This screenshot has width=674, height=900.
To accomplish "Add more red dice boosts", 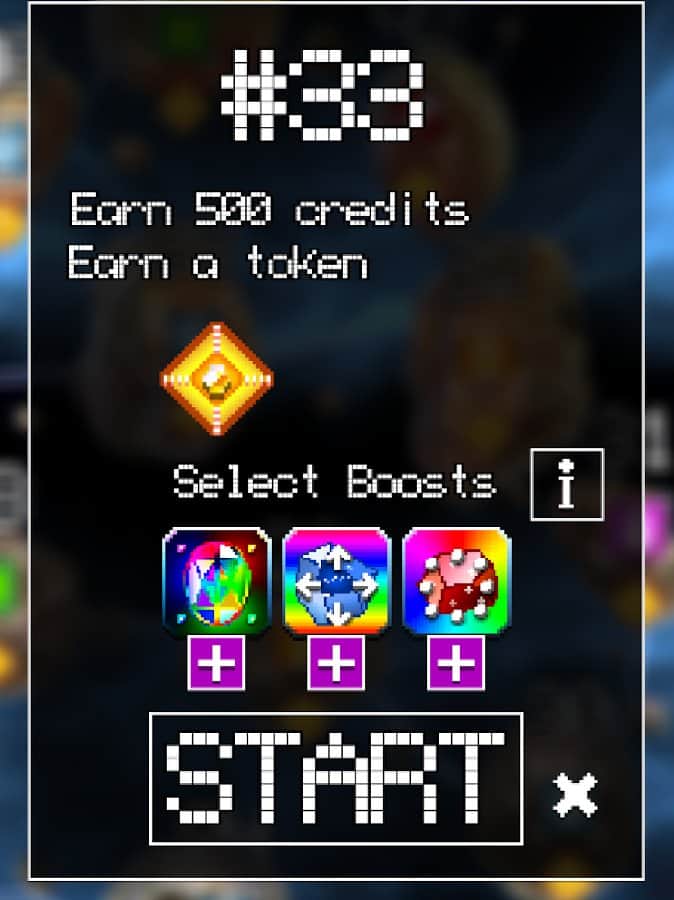I will point(456,662).
